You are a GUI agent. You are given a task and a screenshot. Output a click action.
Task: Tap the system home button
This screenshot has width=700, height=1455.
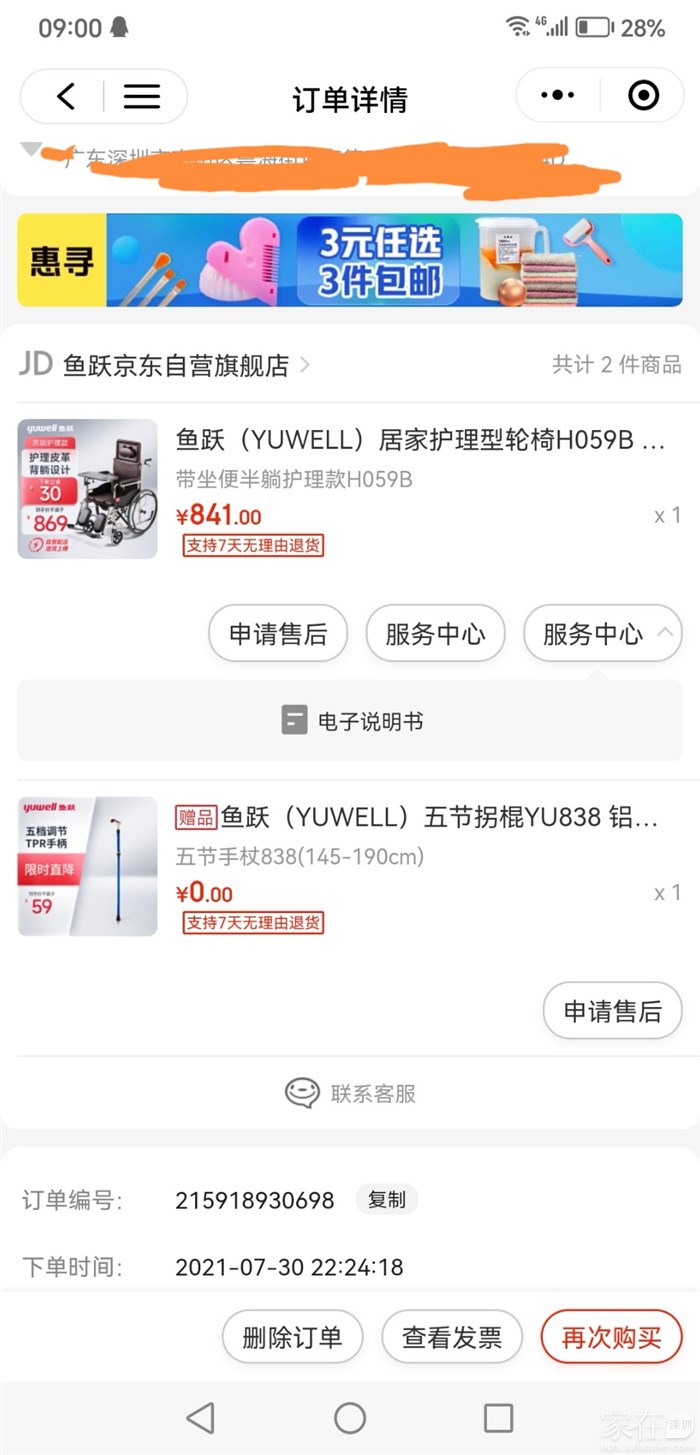(x=350, y=1417)
